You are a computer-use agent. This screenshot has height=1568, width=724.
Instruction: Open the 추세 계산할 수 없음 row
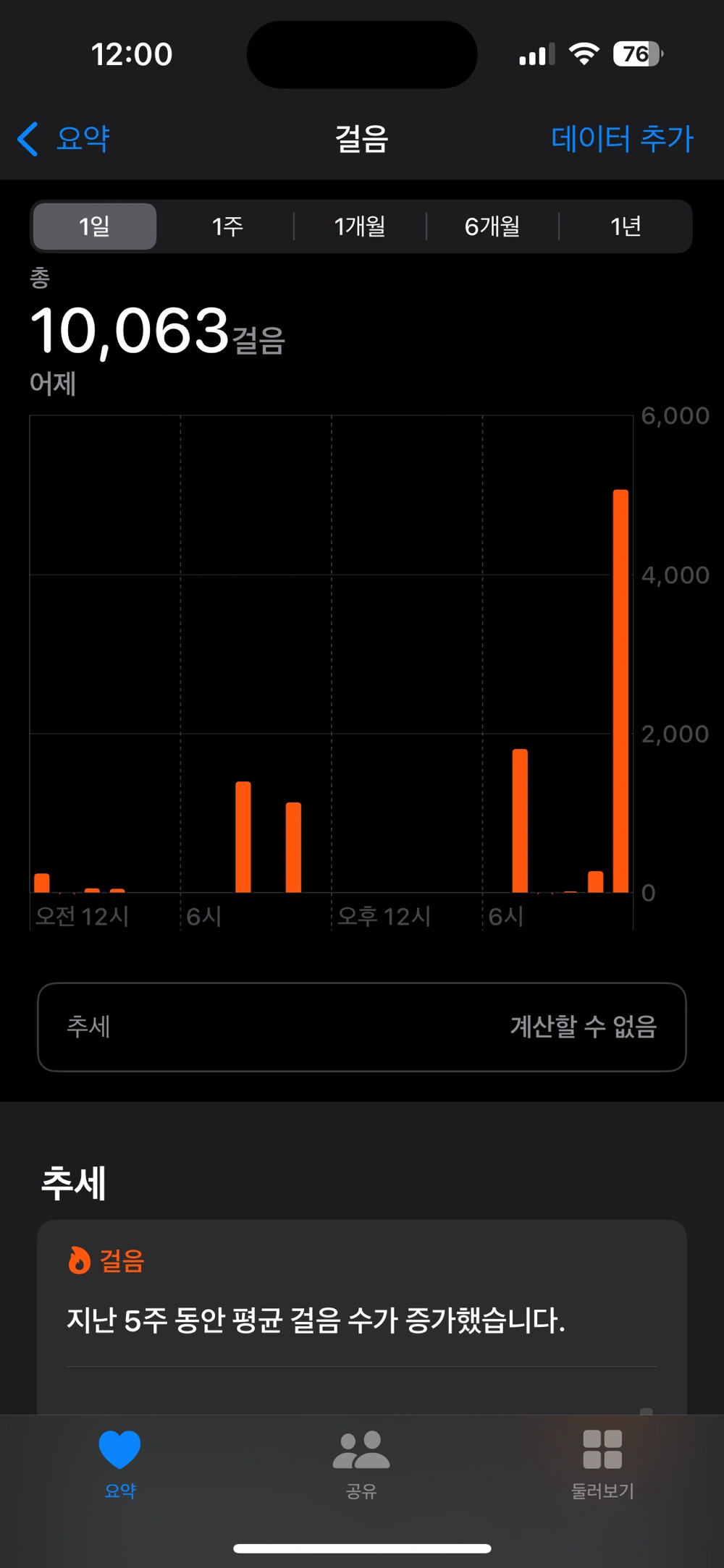click(362, 1027)
